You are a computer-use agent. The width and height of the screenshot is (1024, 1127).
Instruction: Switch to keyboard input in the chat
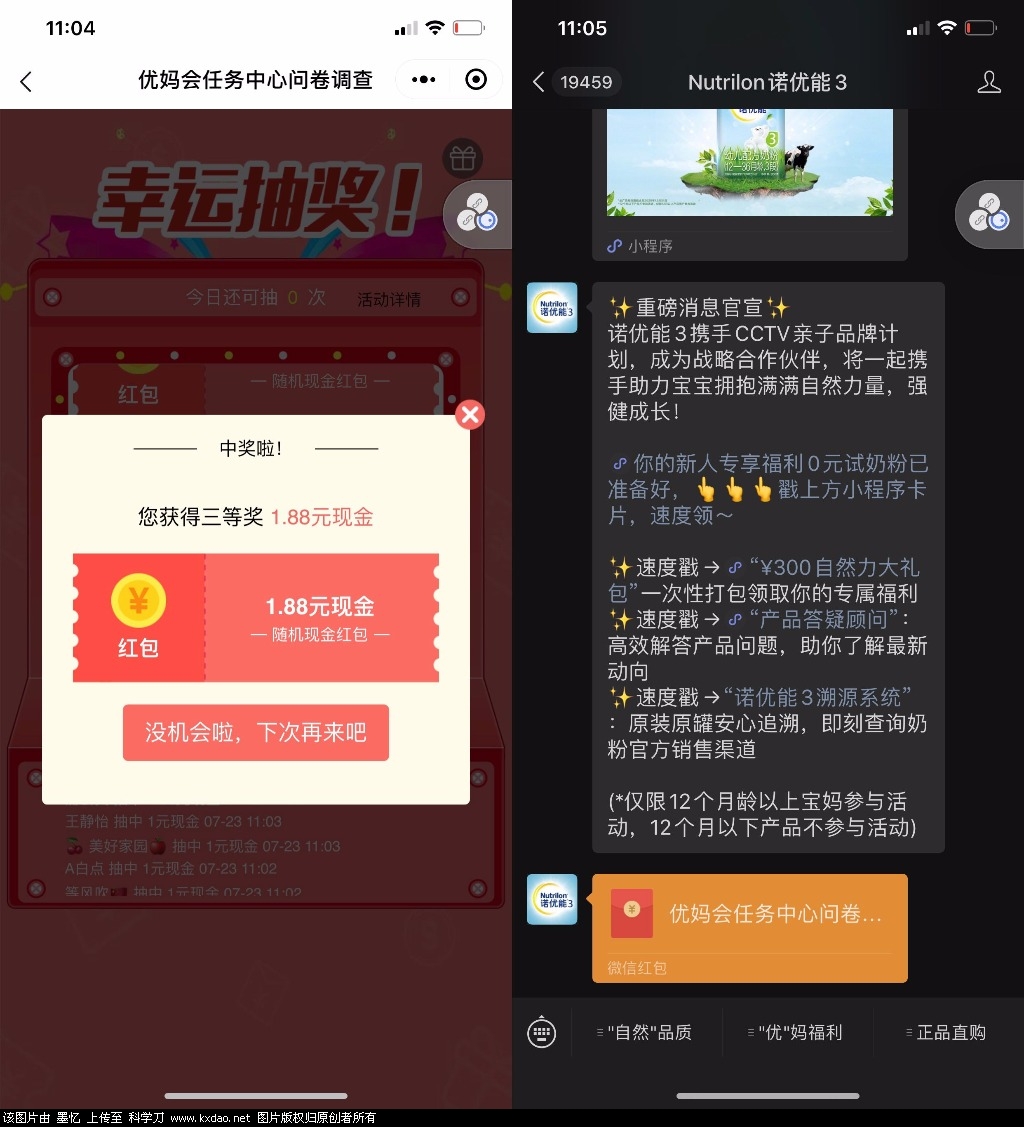click(x=541, y=1032)
